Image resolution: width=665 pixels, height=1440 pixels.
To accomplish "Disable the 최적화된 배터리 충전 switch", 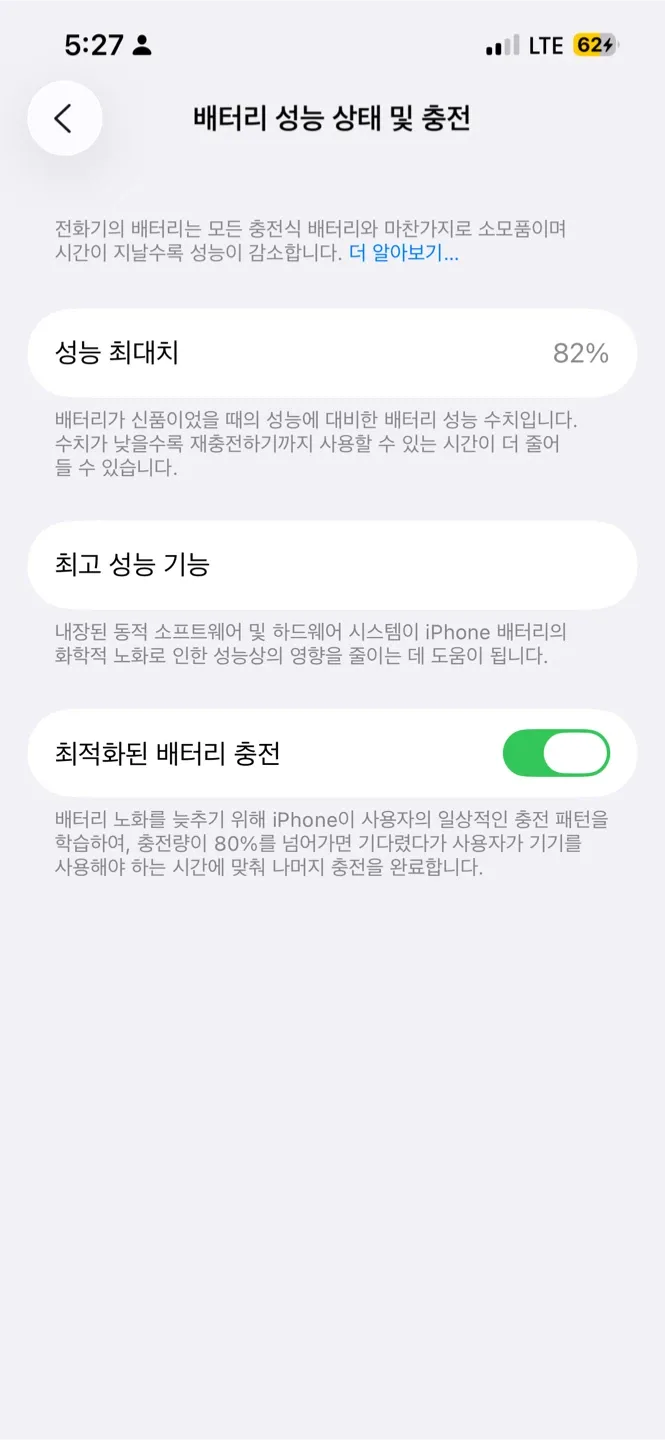I will (x=556, y=753).
